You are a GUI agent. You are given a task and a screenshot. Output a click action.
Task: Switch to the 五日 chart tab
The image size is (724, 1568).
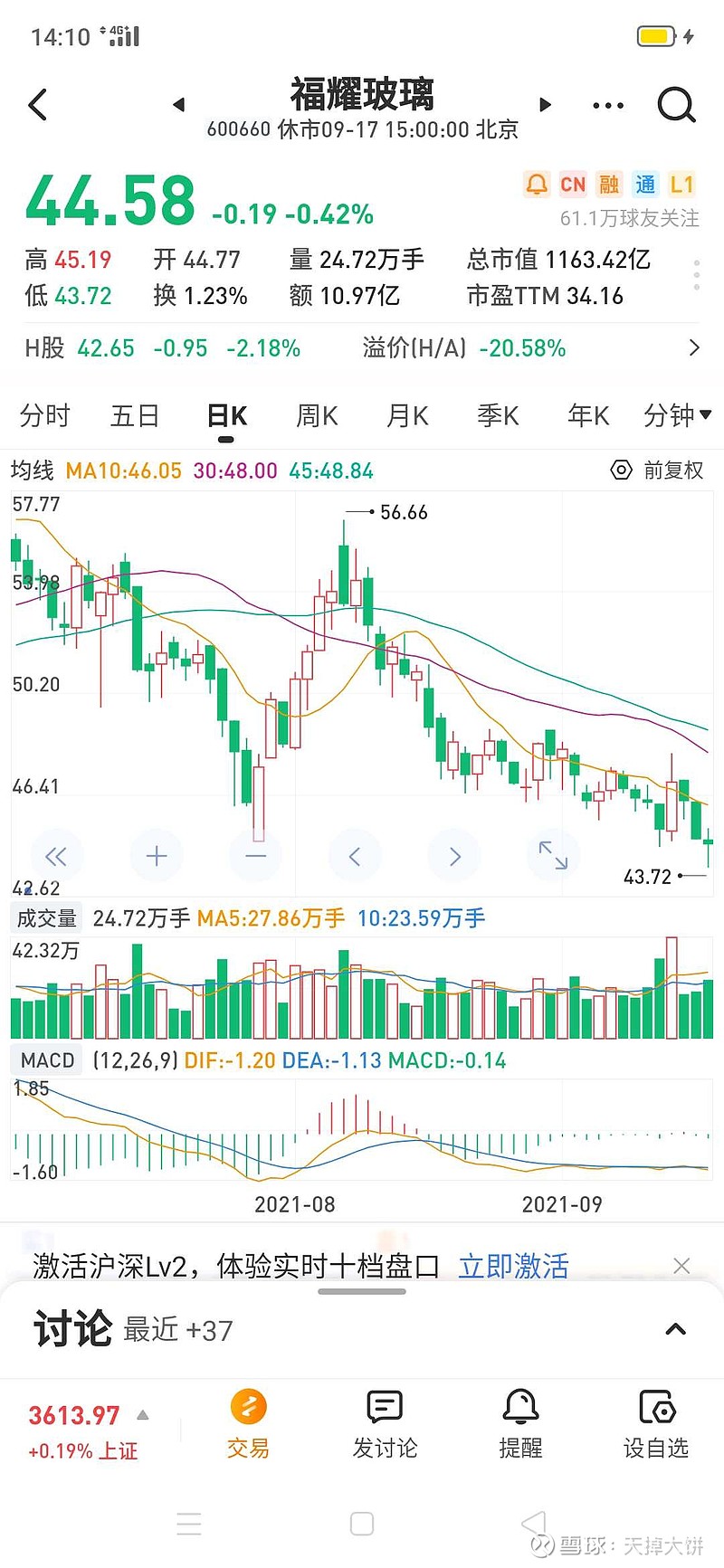(135, 416)
